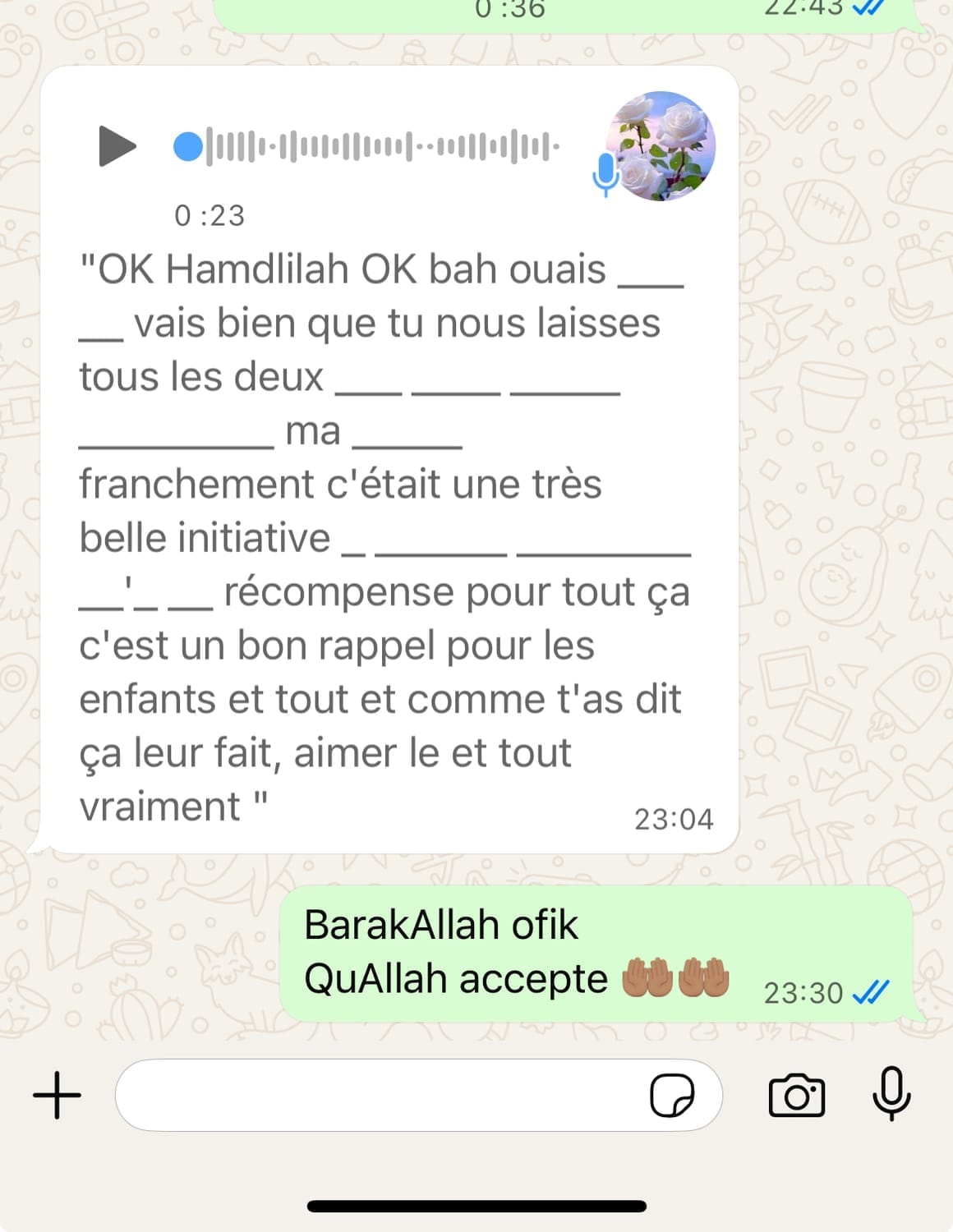
Task: Open the plus attachment menu
Action: coord(57,1095)
